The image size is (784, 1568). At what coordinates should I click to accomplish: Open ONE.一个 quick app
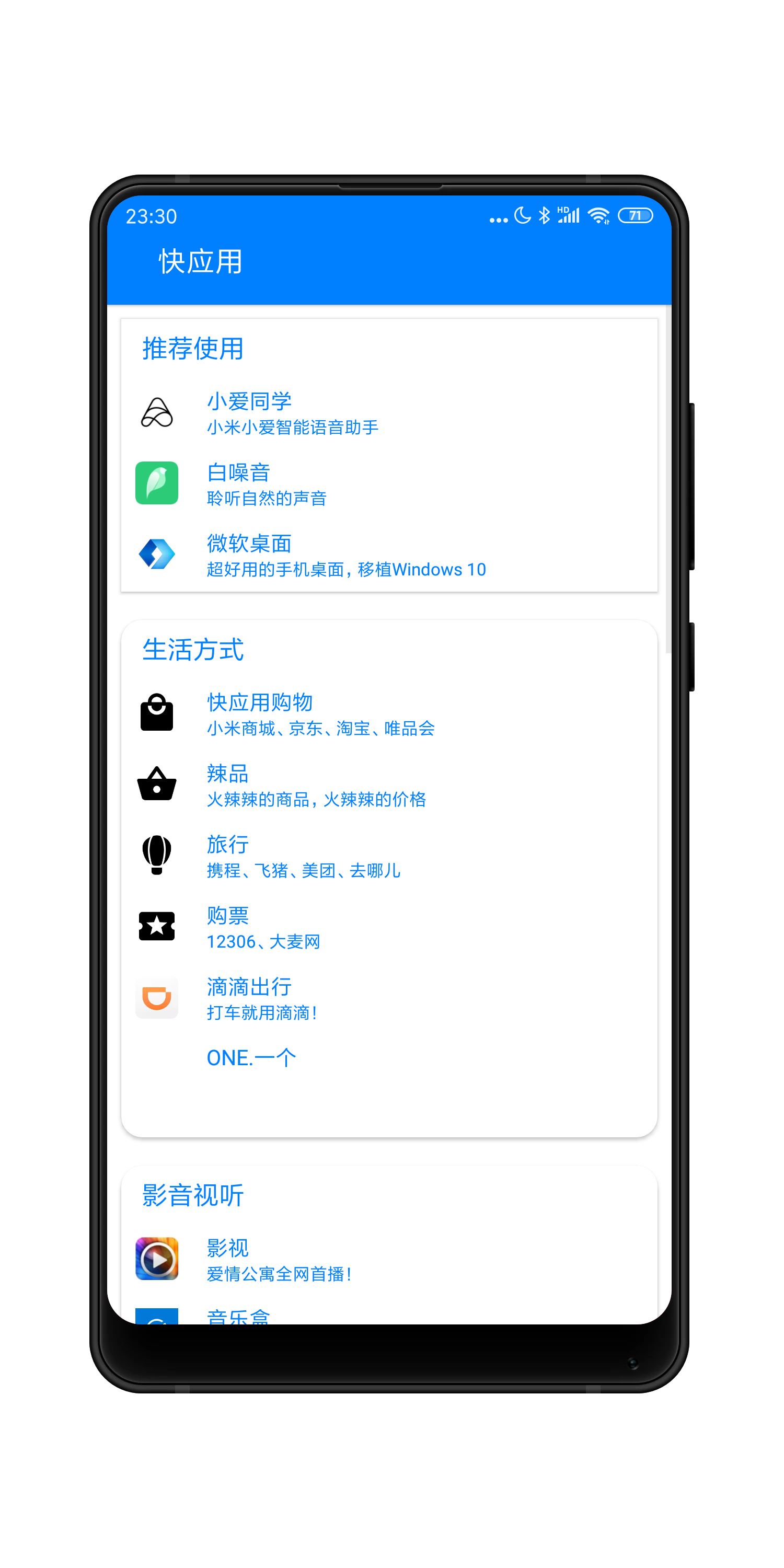coord(251,1058)
